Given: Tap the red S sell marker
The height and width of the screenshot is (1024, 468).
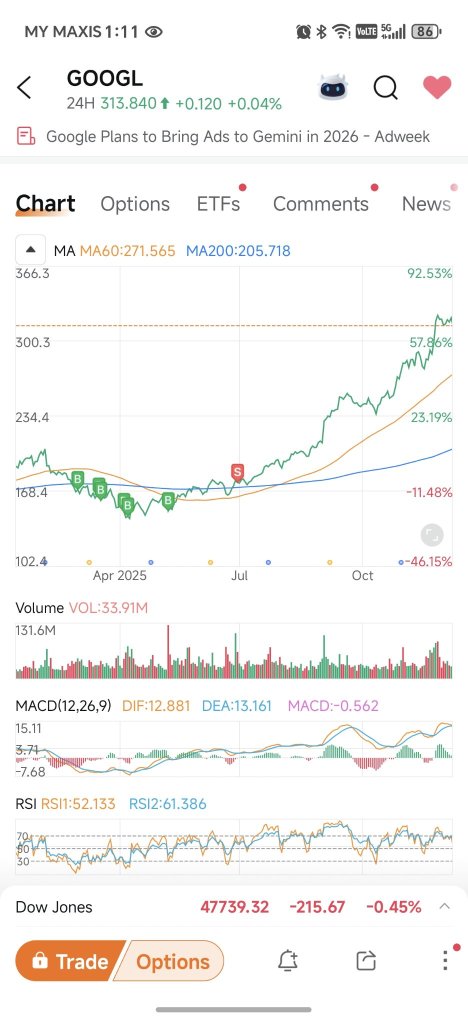Looking at the screenshot, I should [x=238, y=472].
